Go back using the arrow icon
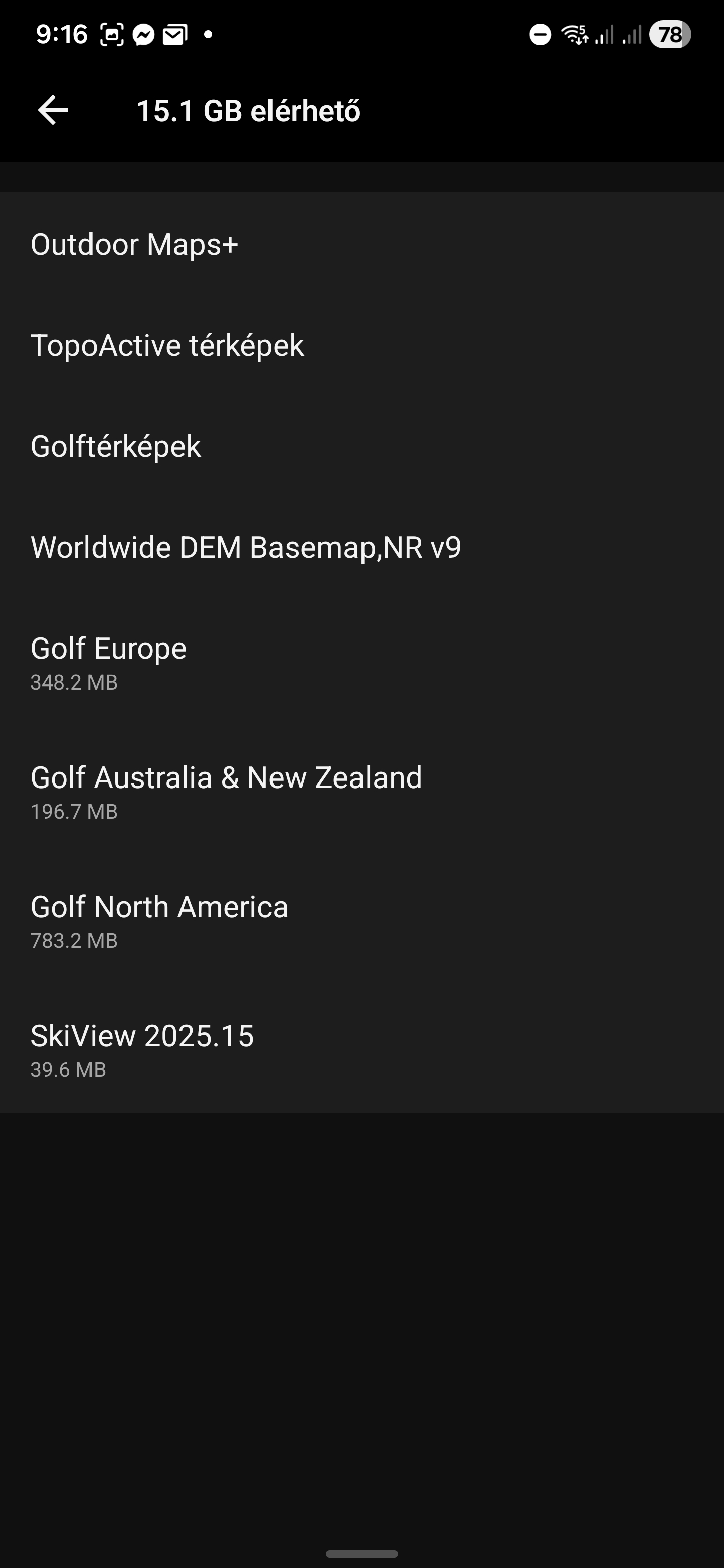The image size is (724, 1568). tap(53, 110)
